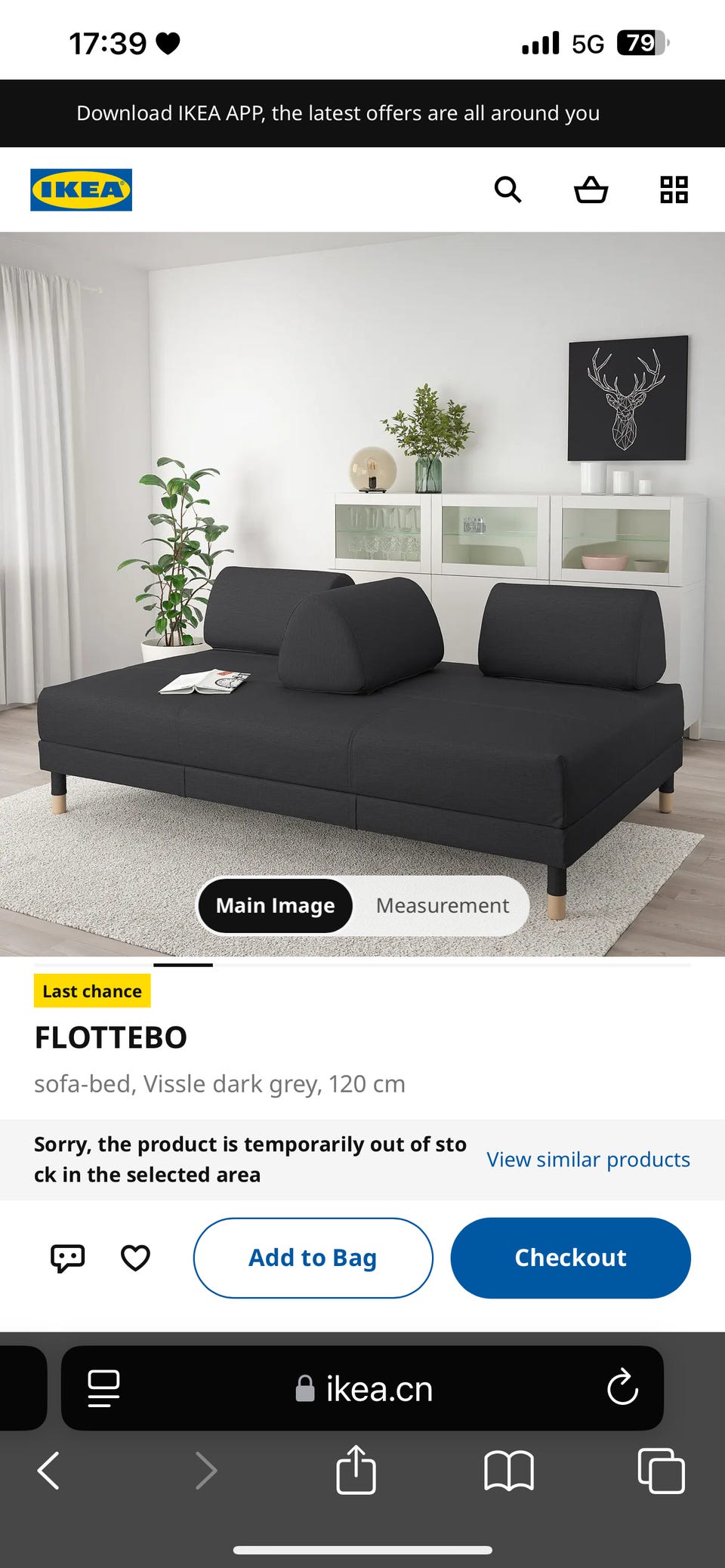Open the shopping bag icon

[x=591, y=189]
